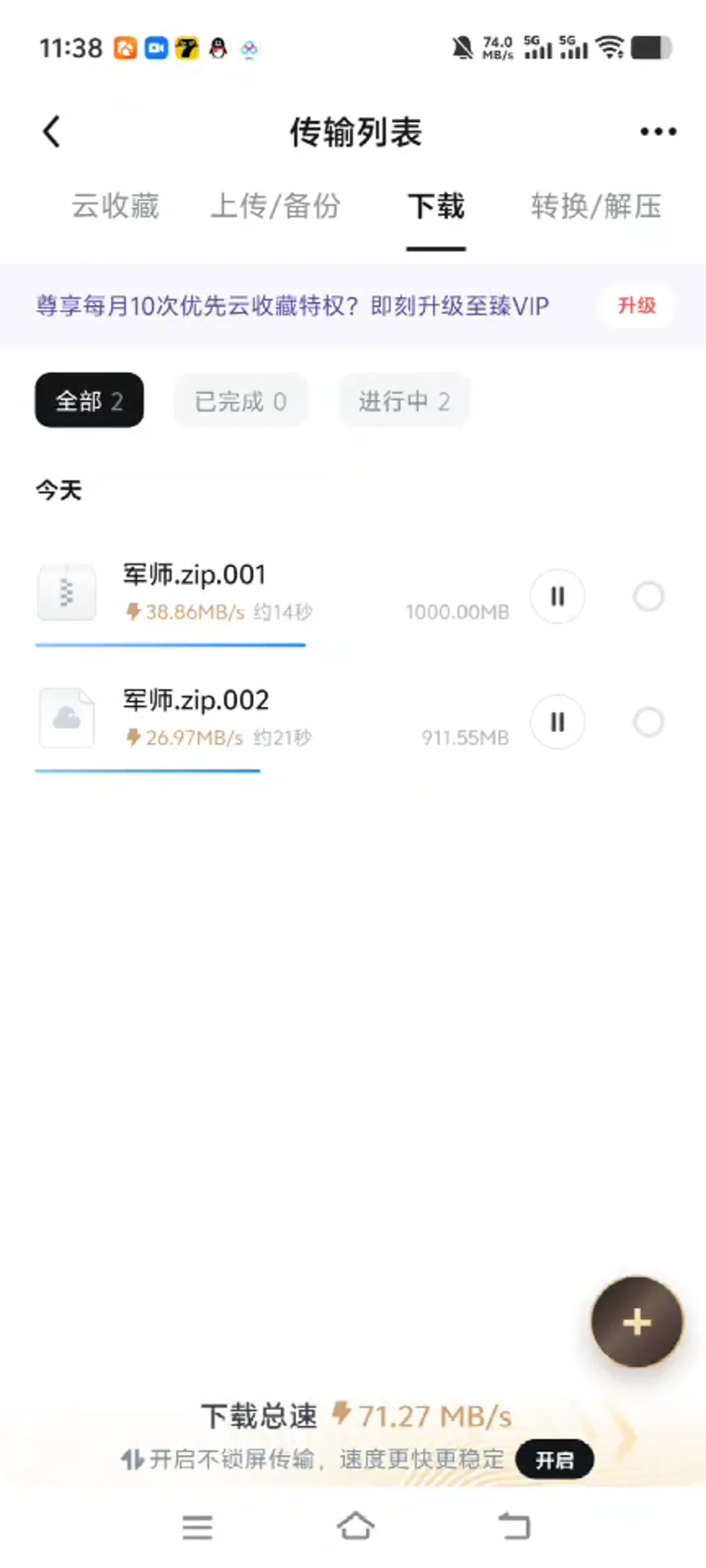This screenshot has width=706, height=1568.
Task: Tap the progress bar of 军师.zip.001
Action: click(x=170, y=645)
